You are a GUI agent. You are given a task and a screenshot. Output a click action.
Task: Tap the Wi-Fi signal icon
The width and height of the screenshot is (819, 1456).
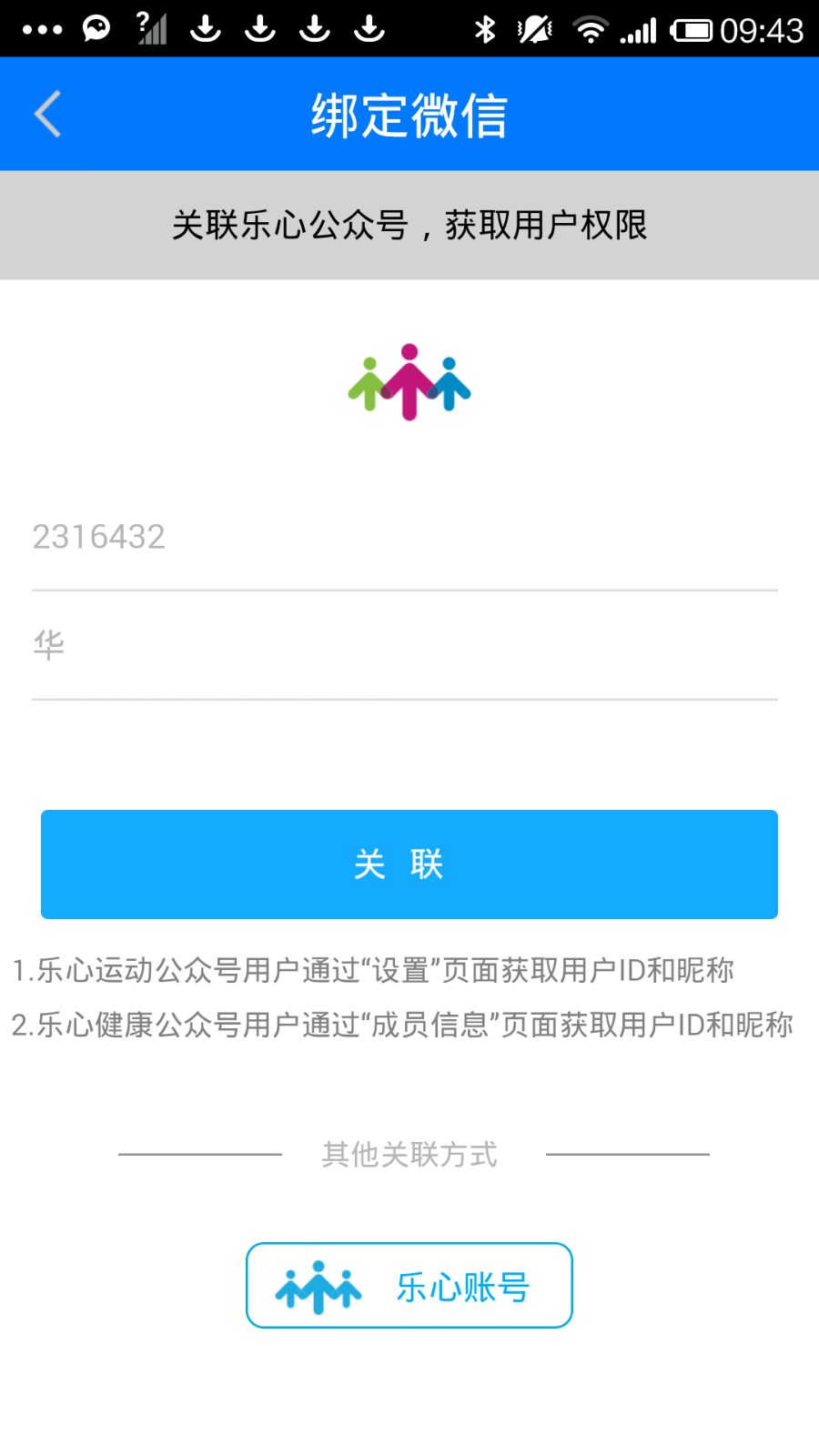tap(591, 28)
